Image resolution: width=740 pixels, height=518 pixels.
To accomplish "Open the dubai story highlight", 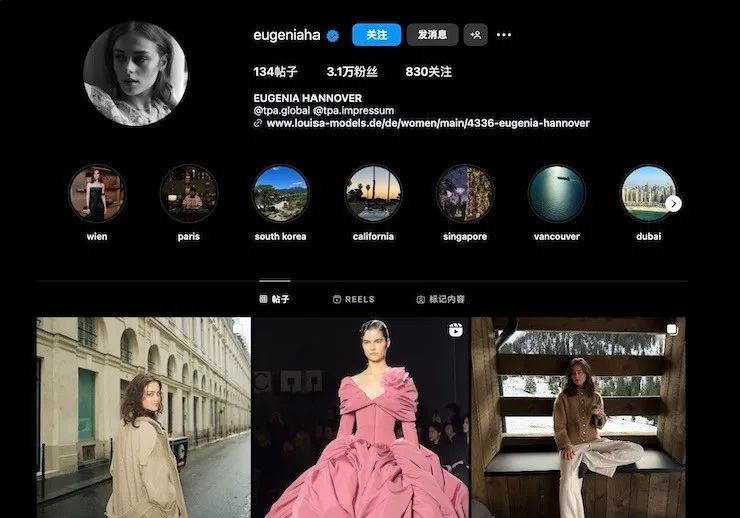I will coord(648,193).
